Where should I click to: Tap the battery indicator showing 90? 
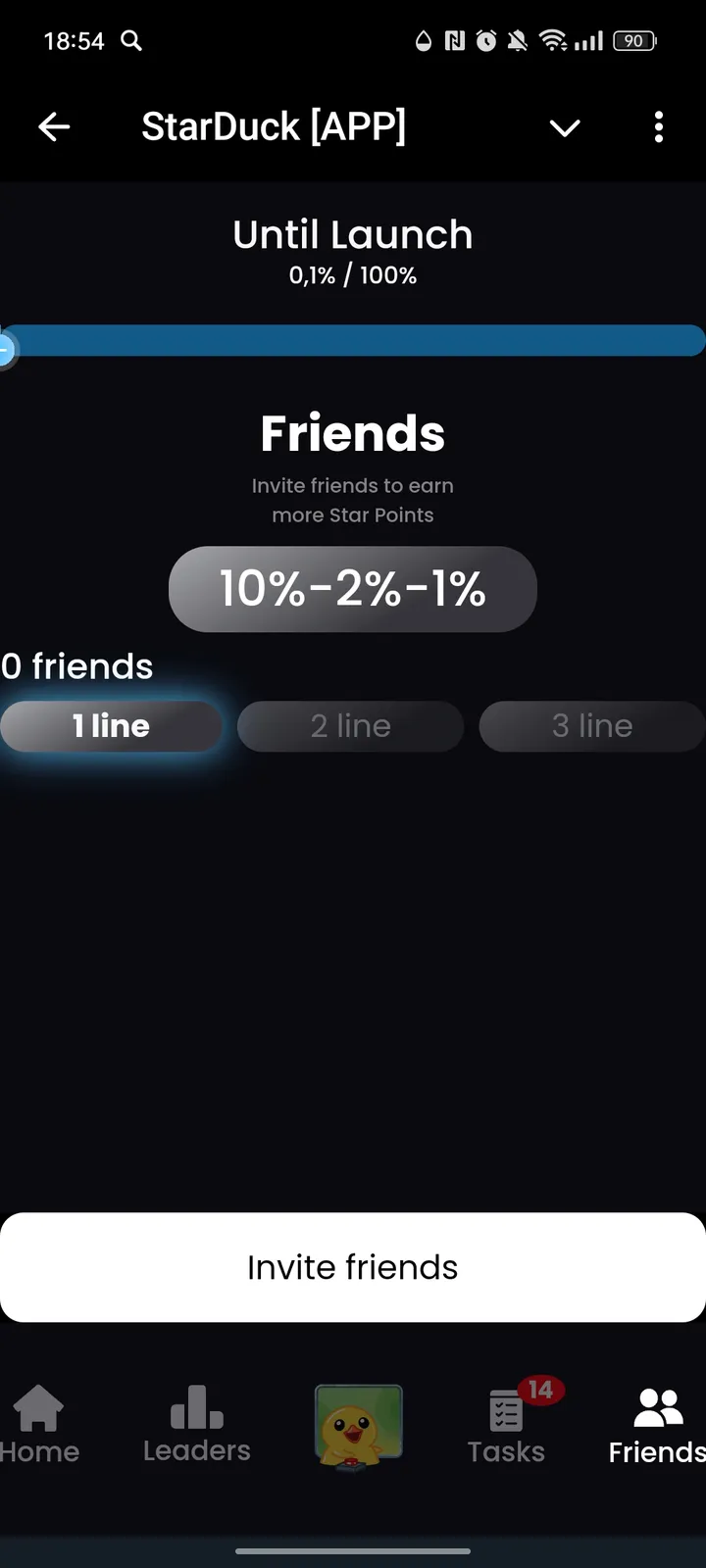tap(633, 41)
